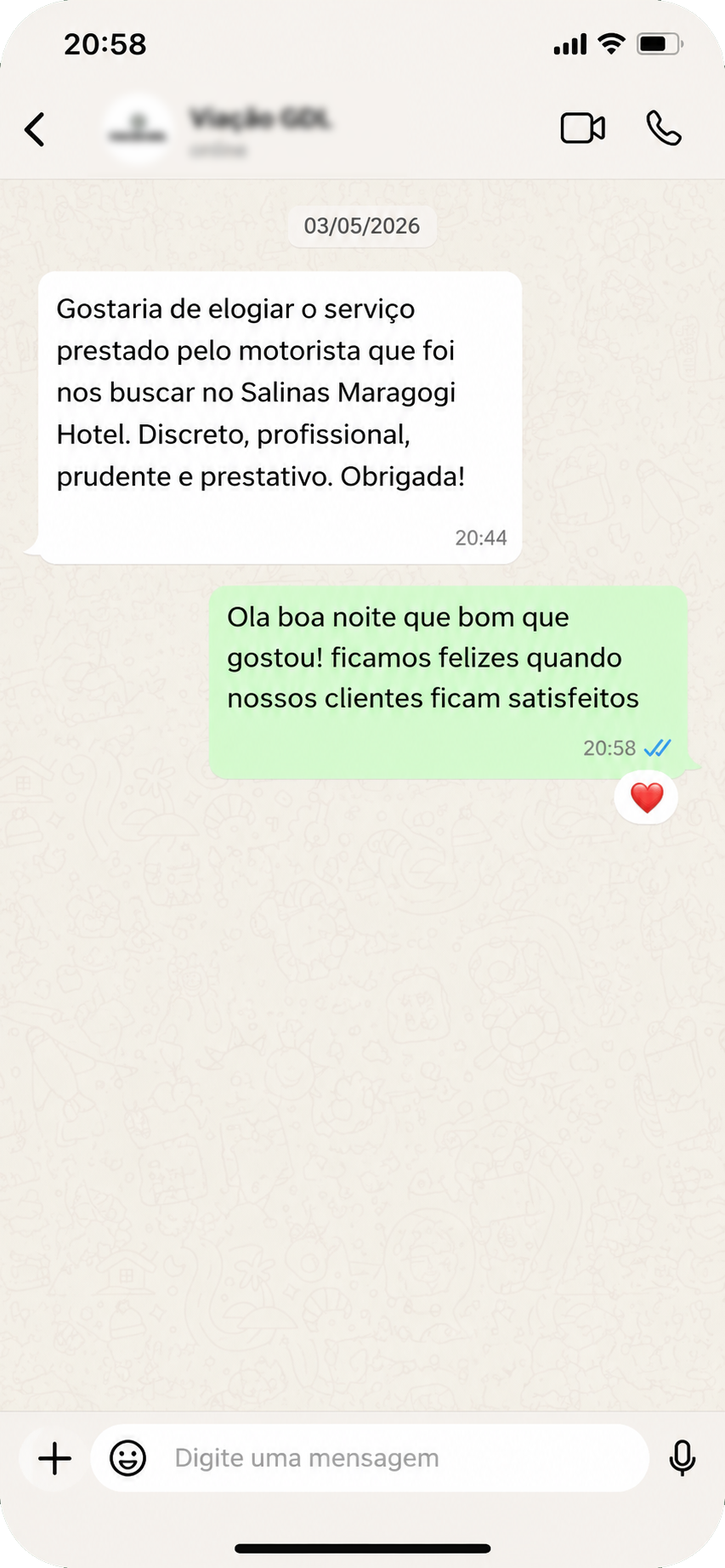
Task: Start a voice call with this contact
Action: (x=664, y=128)
